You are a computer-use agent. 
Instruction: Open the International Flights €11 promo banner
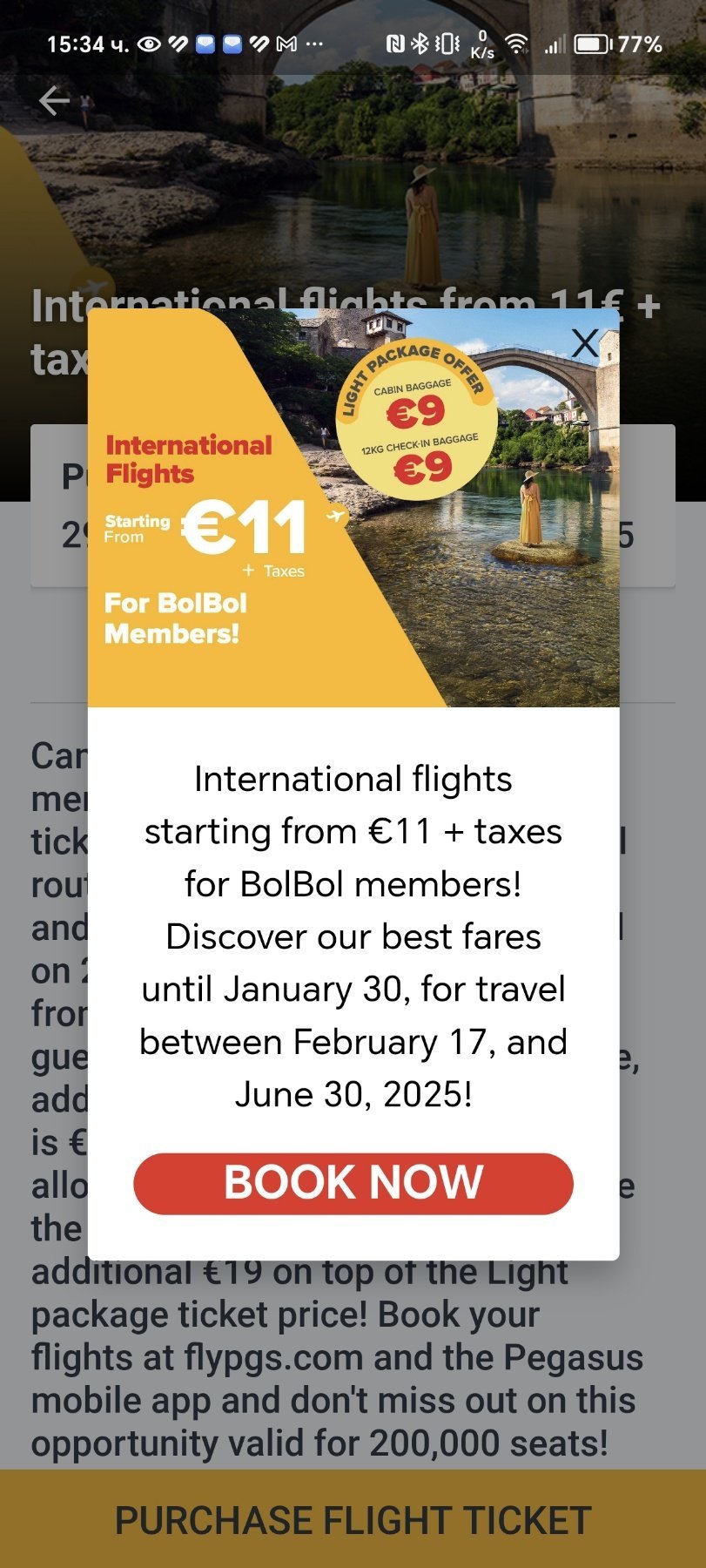click(353, 508)
